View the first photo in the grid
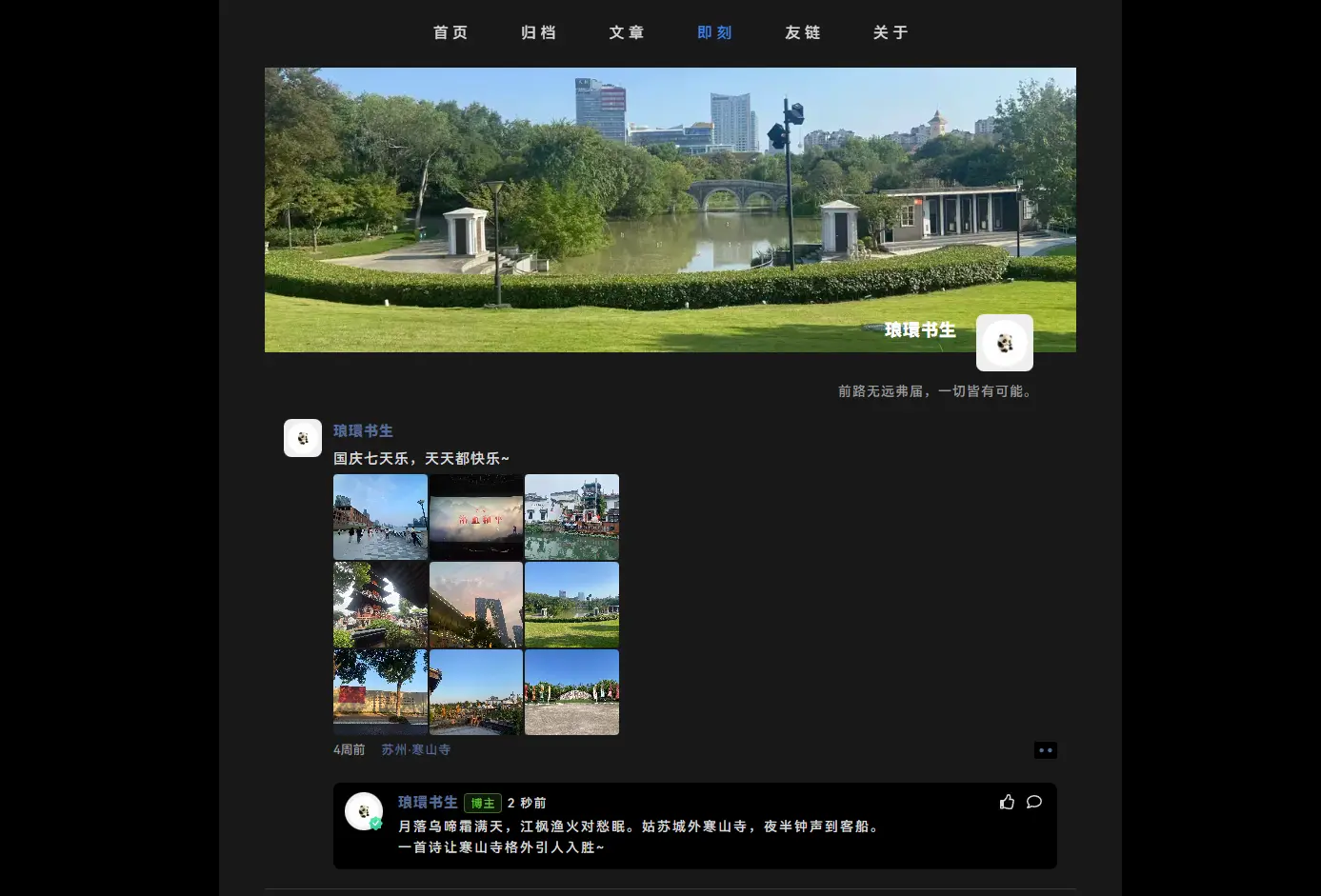 click(380, 517)
